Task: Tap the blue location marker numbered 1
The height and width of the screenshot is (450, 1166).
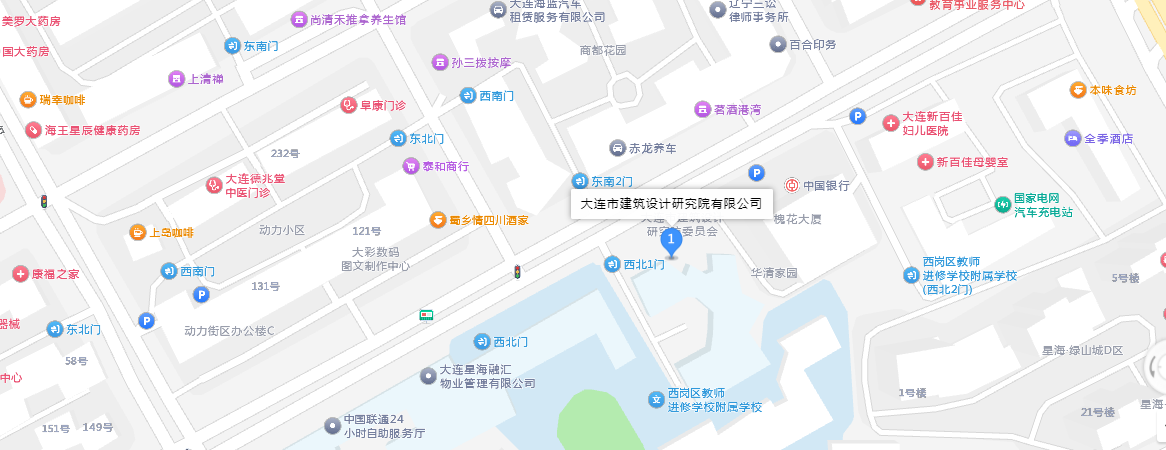Action: point(672,240)
